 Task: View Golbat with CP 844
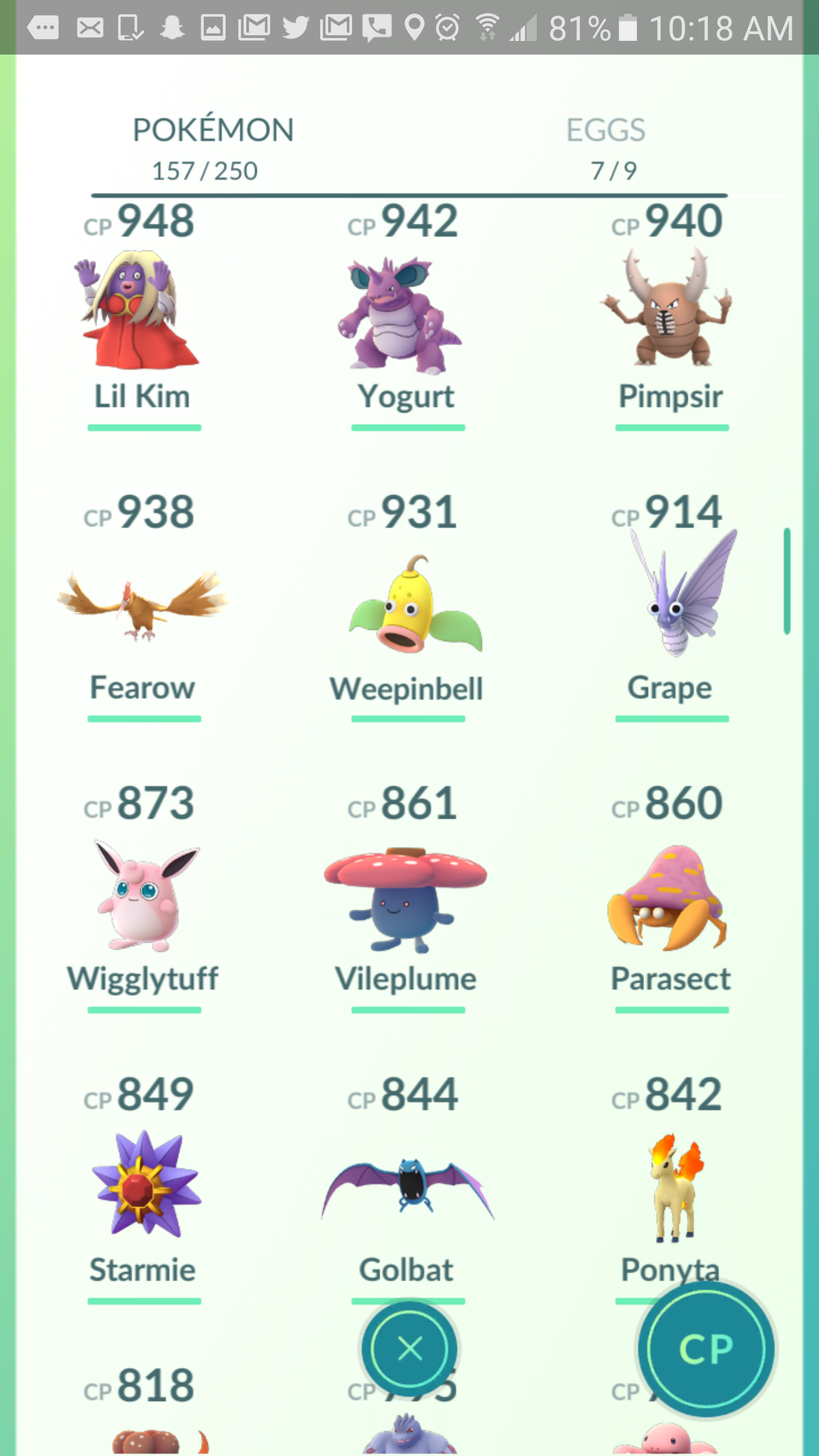coord(406,1186)
